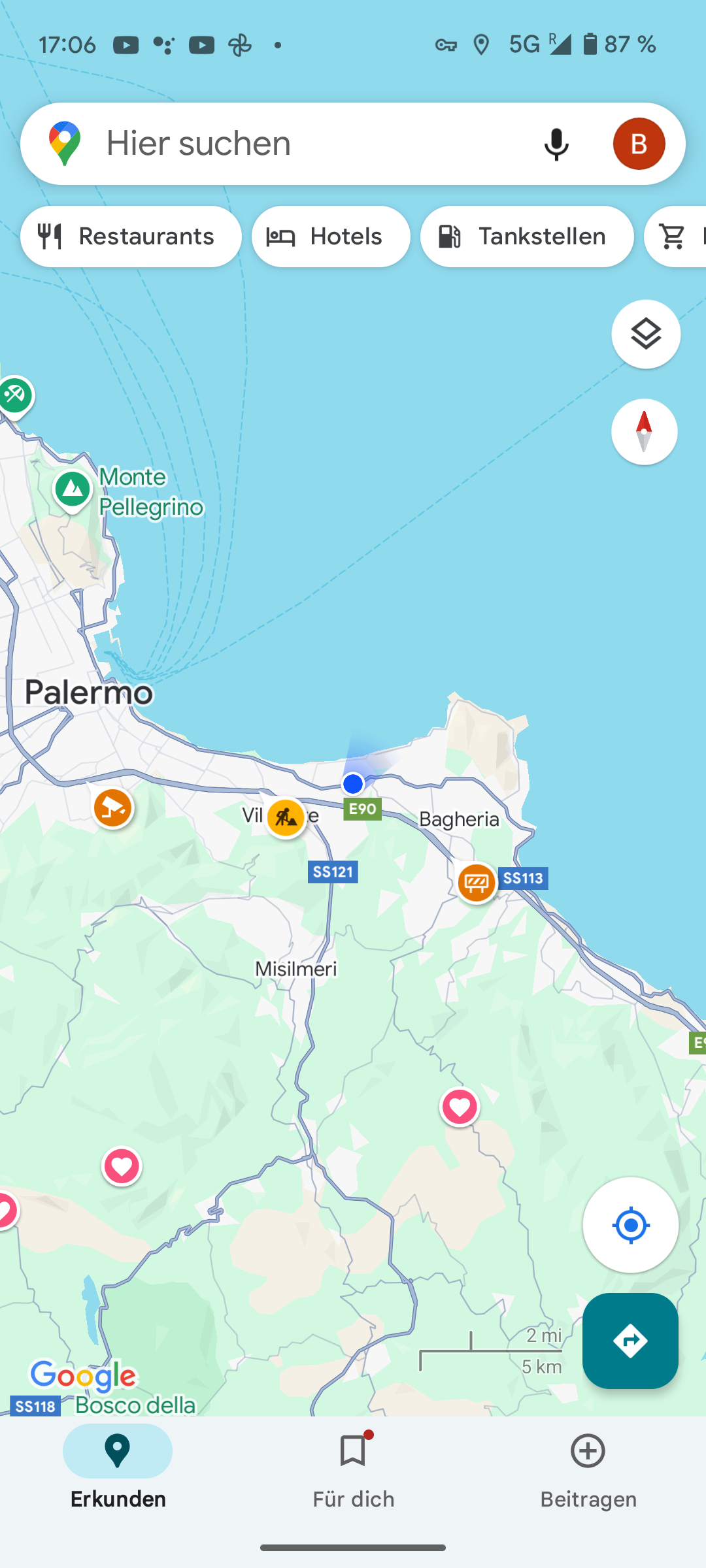Select the Hotels filter chip
The image size is (706, 1568).
pyautogui.click(x=331, y=237)
